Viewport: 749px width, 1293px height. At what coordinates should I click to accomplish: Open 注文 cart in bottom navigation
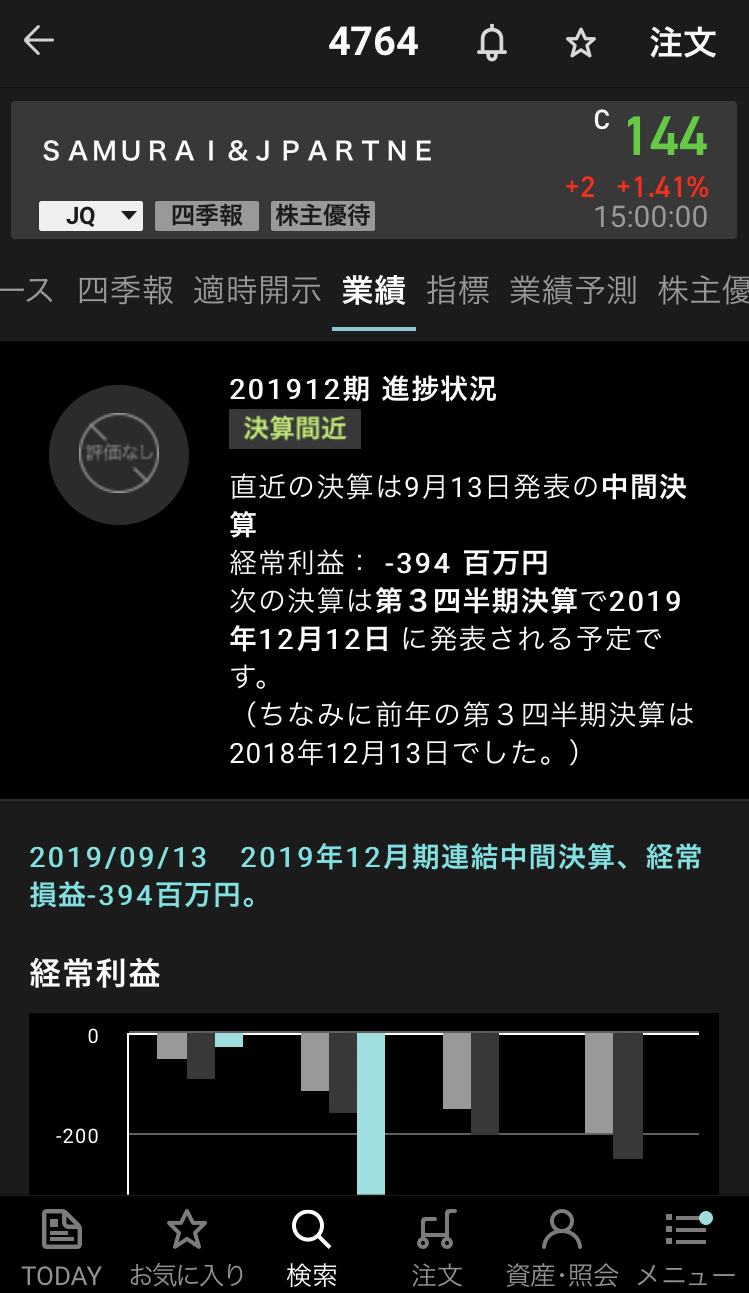click(x=437, y=1246)
